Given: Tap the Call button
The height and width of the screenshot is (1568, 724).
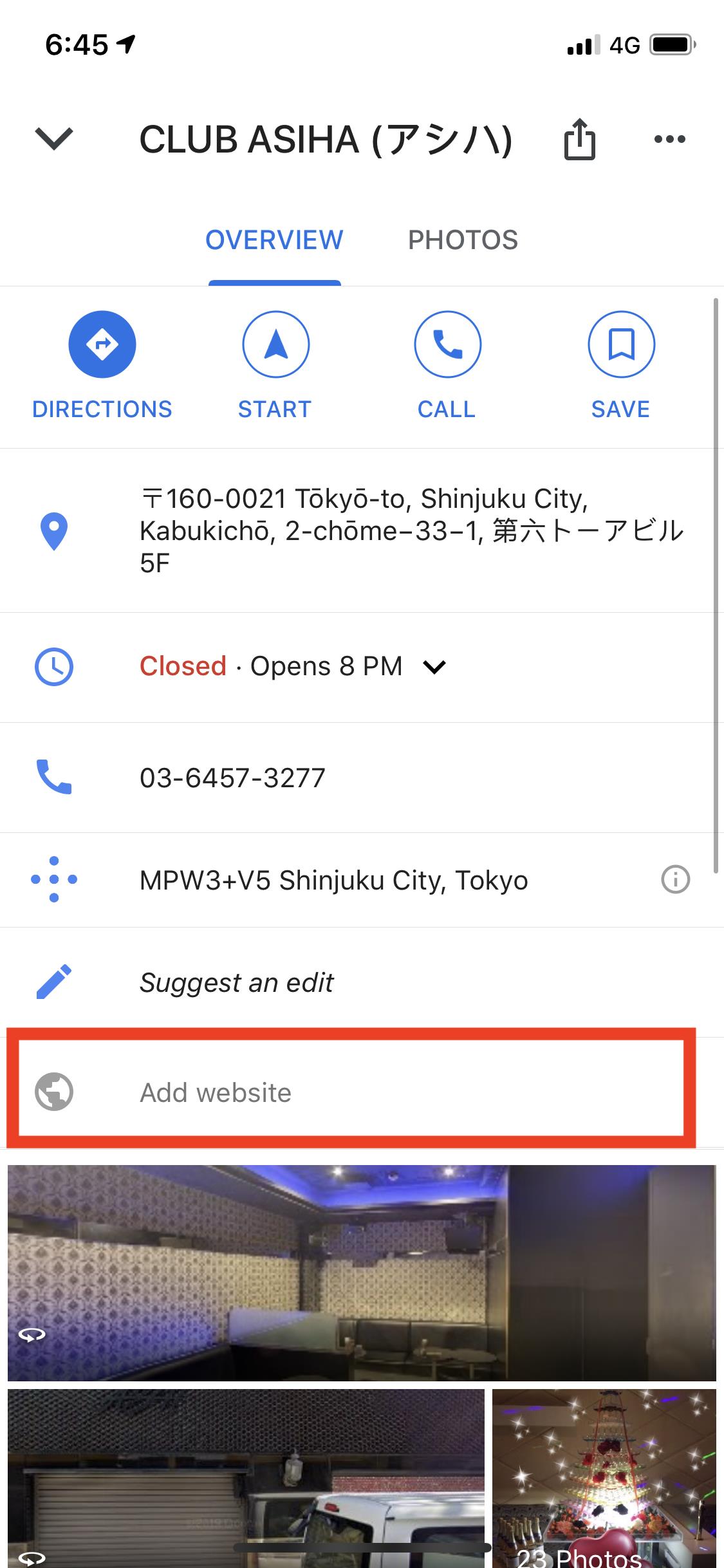Looking at the screenshot, I should (x=447, y=365).
